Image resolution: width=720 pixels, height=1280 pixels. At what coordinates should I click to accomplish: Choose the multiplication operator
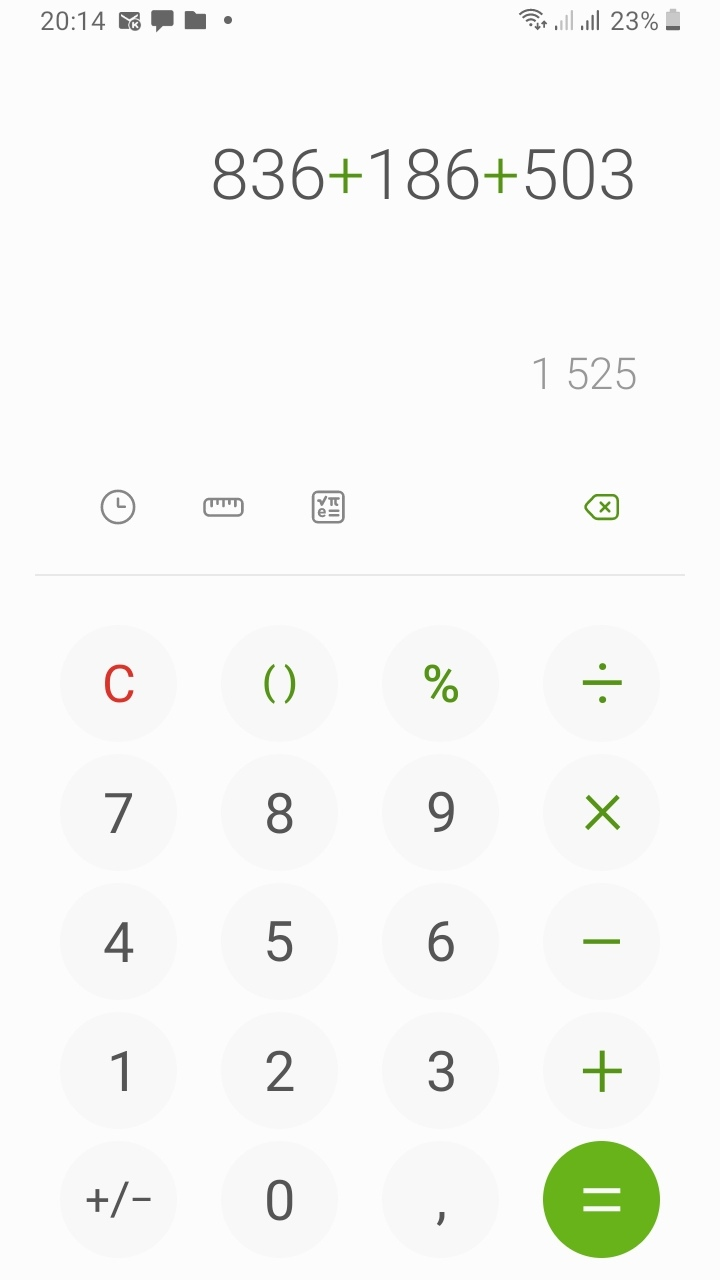[x=601, y=813]
